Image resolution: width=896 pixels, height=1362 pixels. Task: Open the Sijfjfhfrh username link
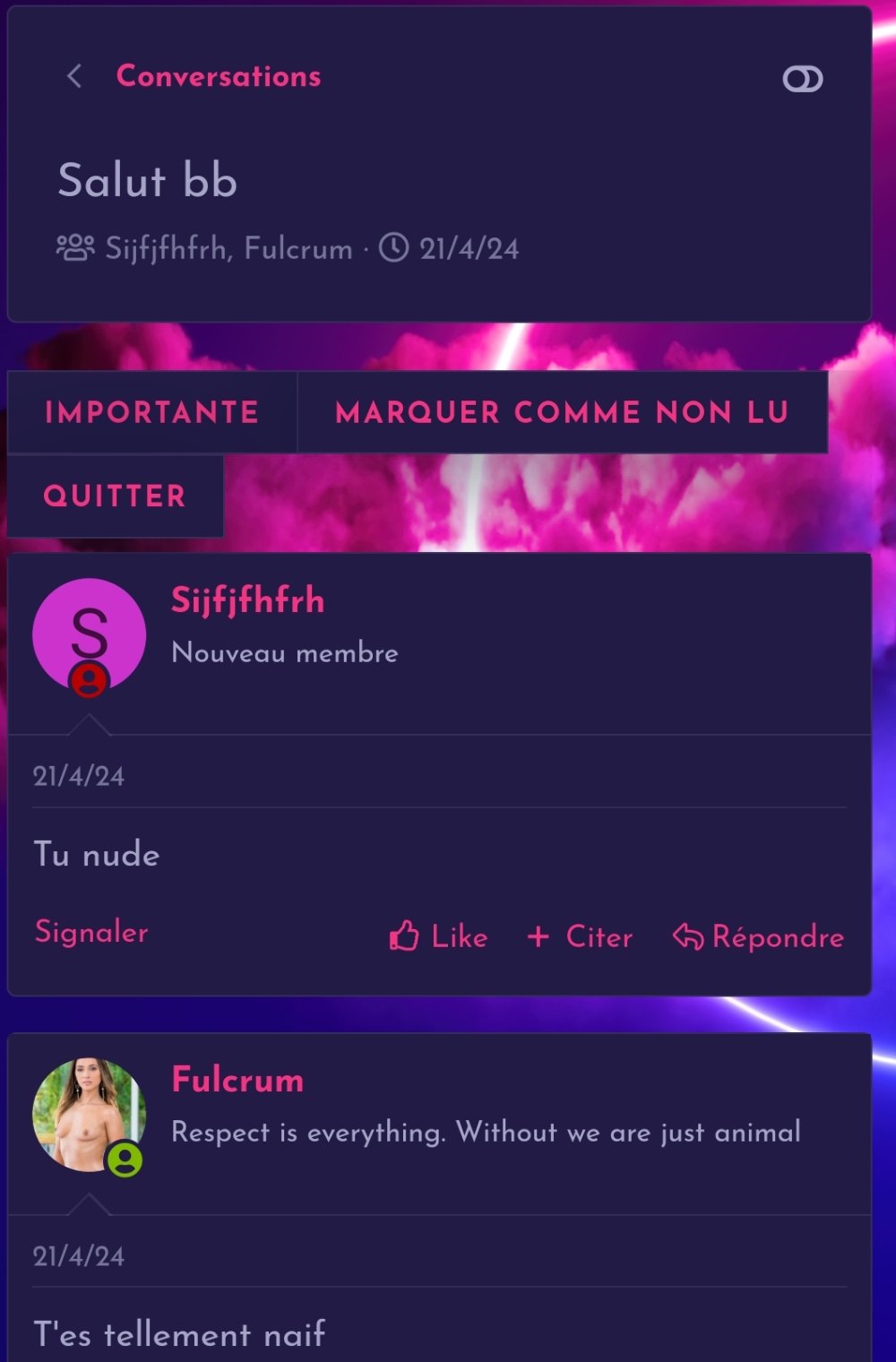point(247,600)
